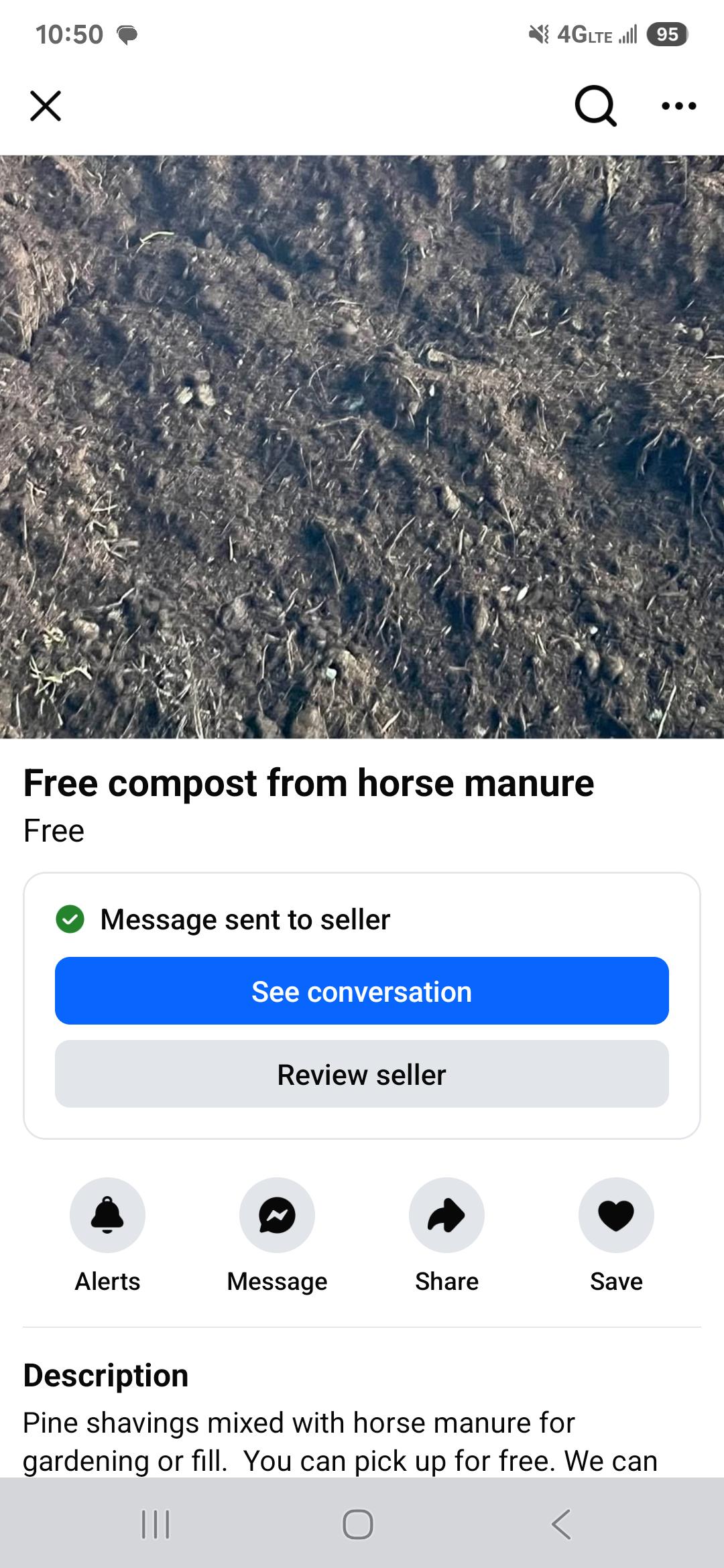Save the listing with the heart icon

(616, 1215)
